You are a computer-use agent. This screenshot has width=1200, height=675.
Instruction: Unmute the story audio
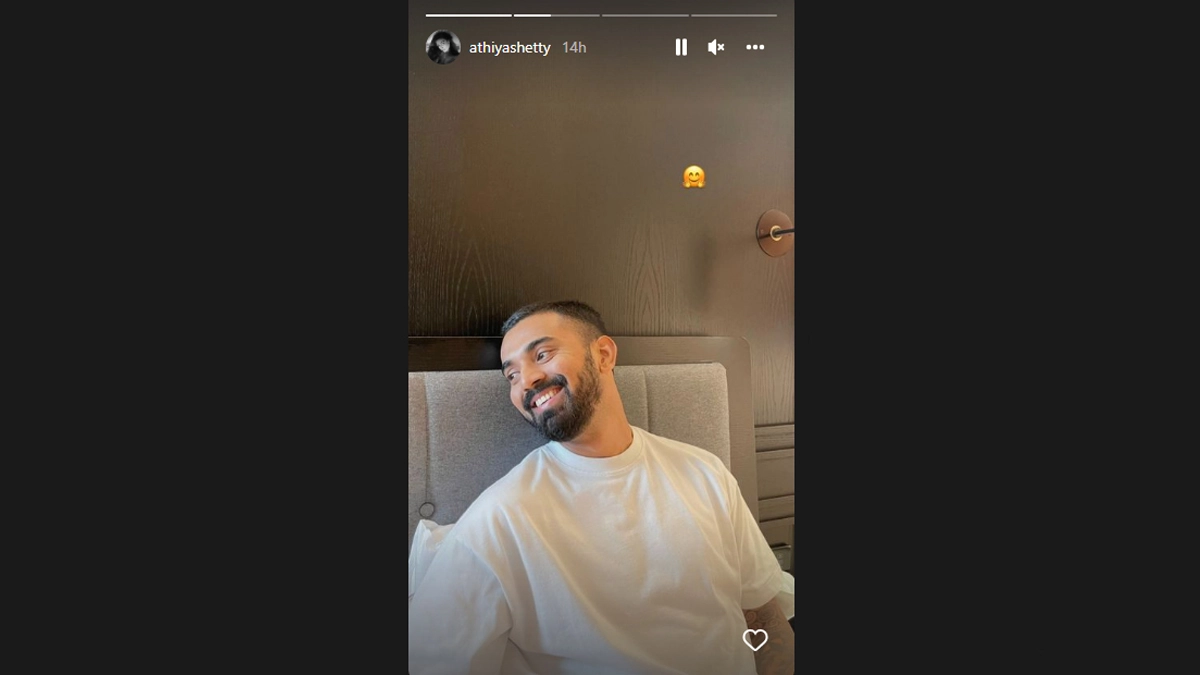tap(716, 47)
